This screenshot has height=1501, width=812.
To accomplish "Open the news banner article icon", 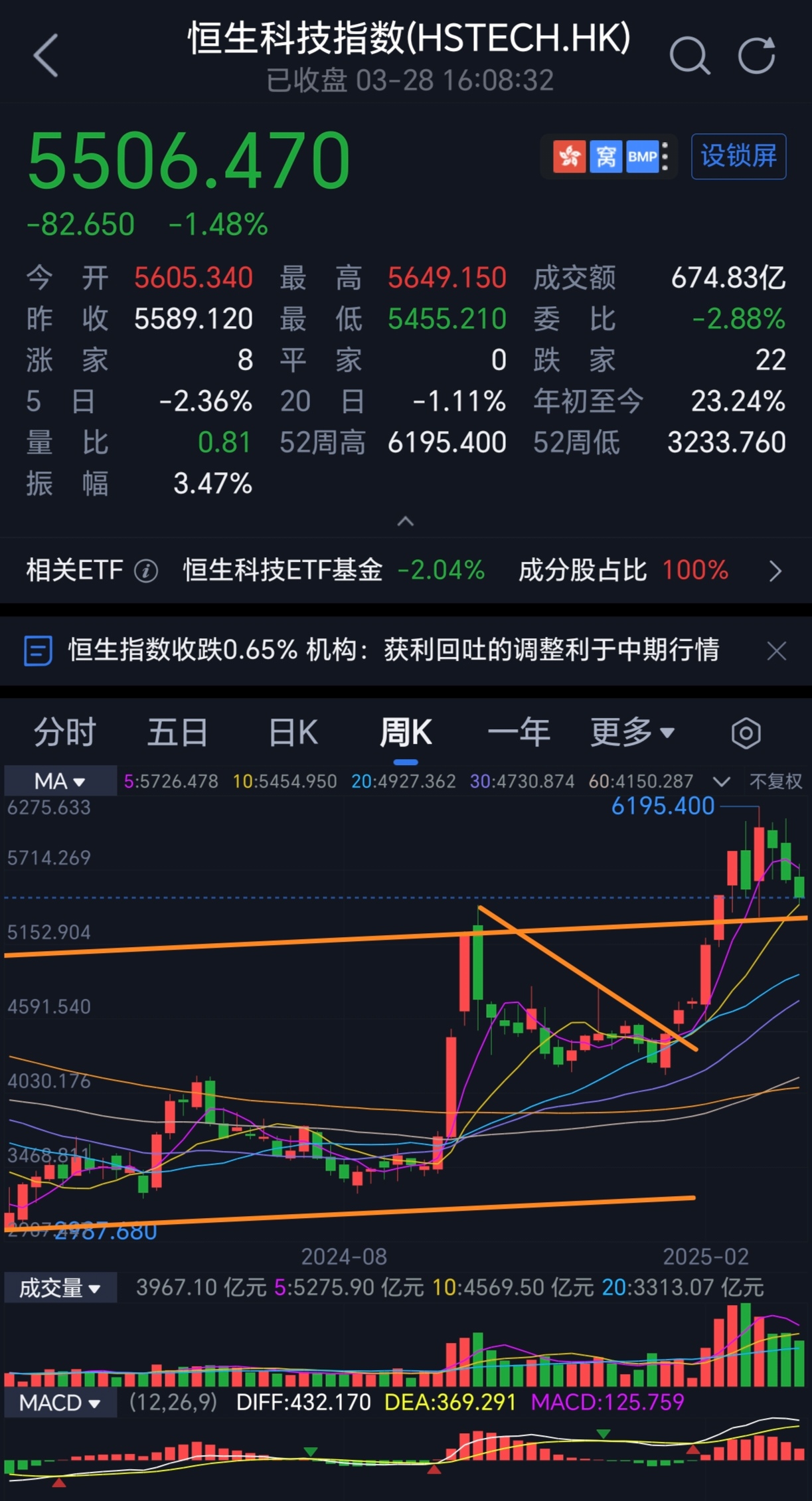I will 38,650.
